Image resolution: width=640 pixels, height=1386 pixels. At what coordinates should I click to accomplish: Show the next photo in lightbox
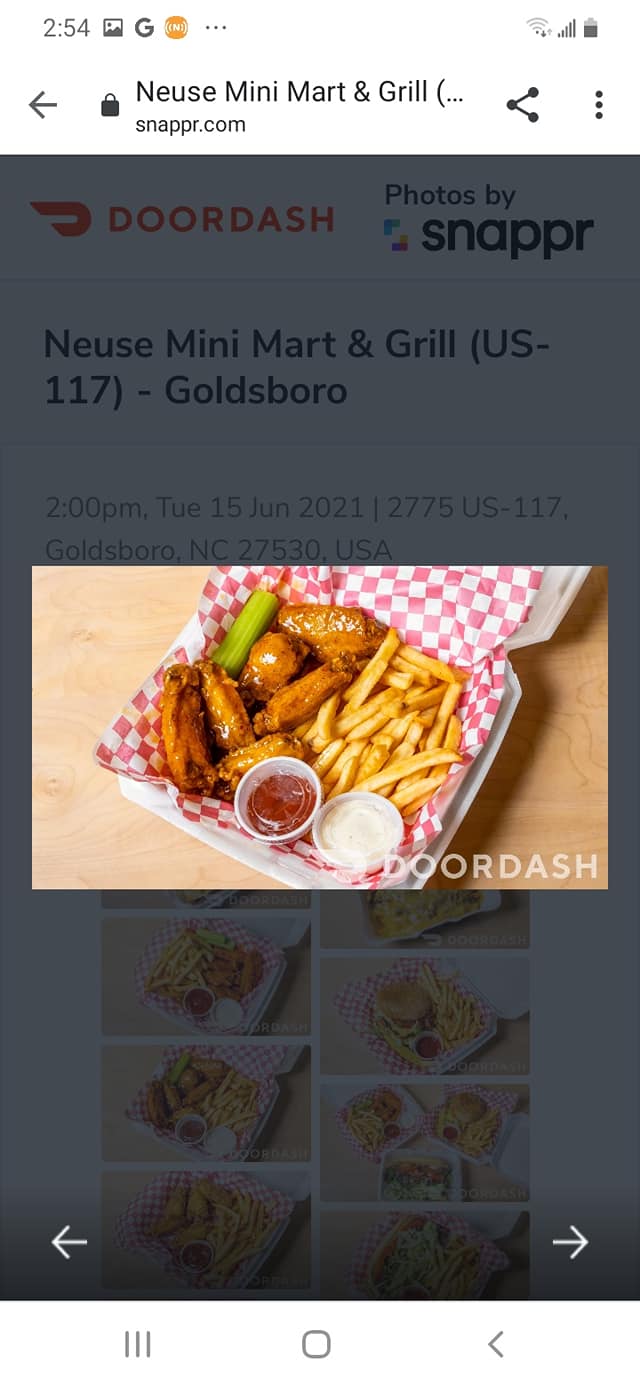click(570, 1242)
